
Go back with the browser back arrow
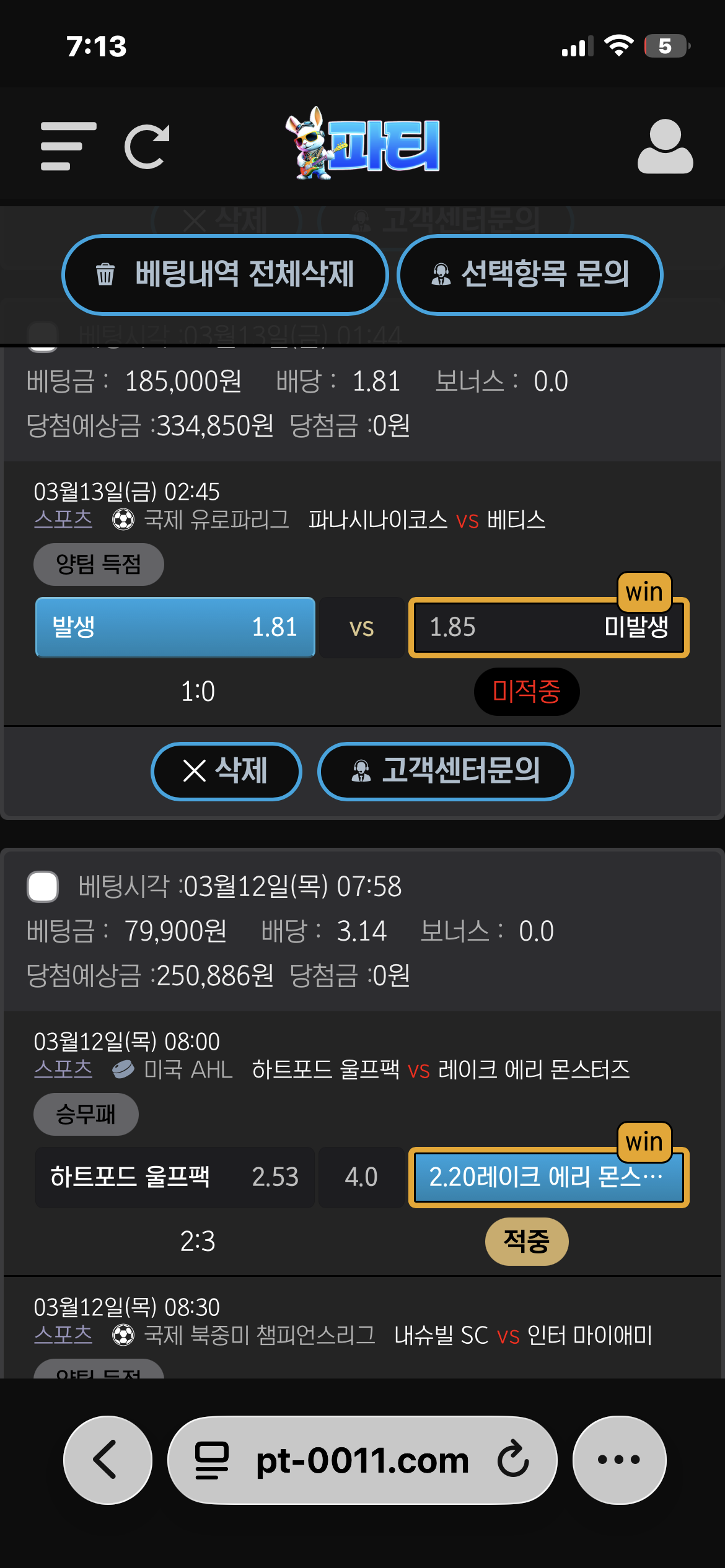107,1460
